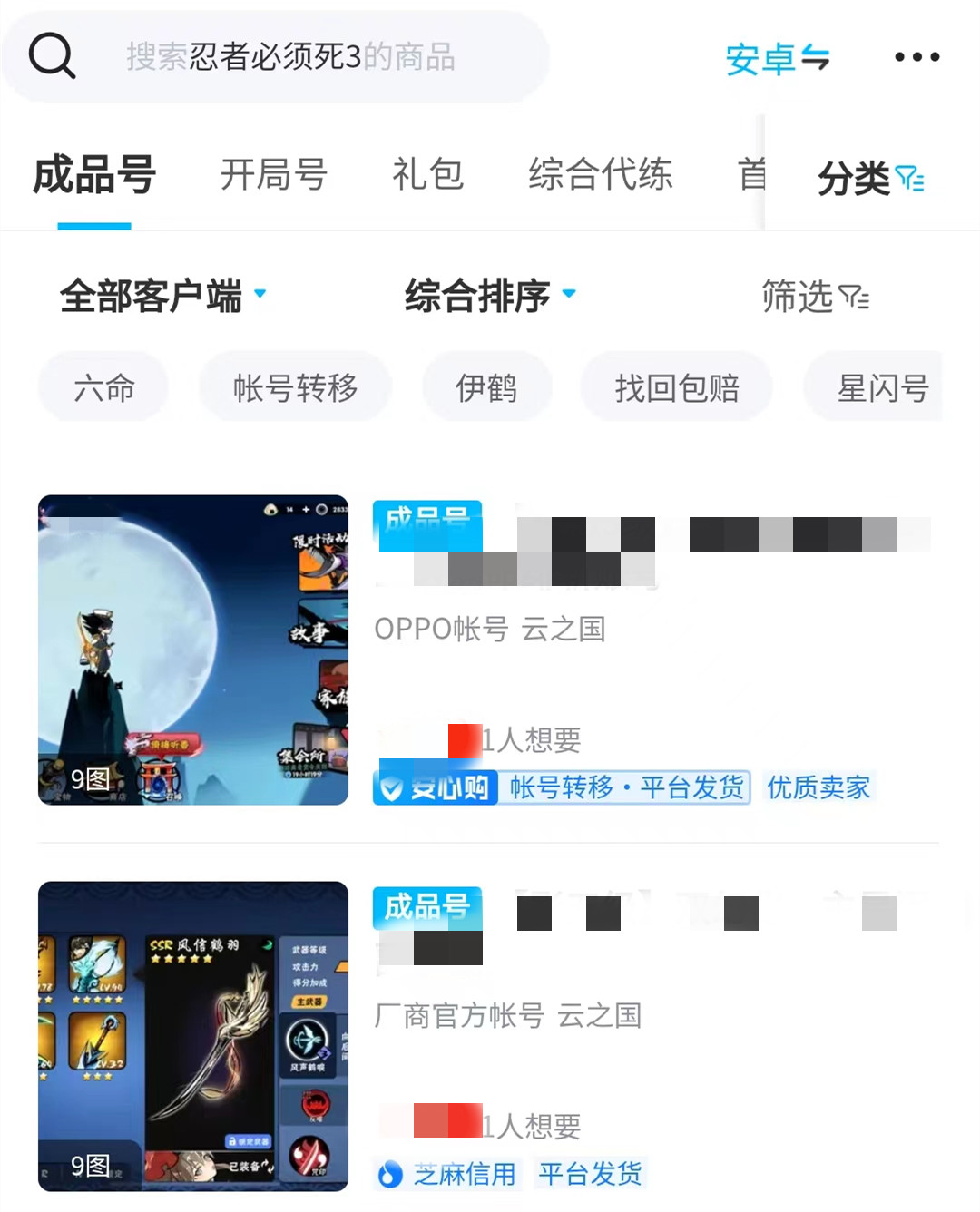Expand the 全部客户端 dropdown
Viewport: 980px width, 1212px height.
click(163, 296)
